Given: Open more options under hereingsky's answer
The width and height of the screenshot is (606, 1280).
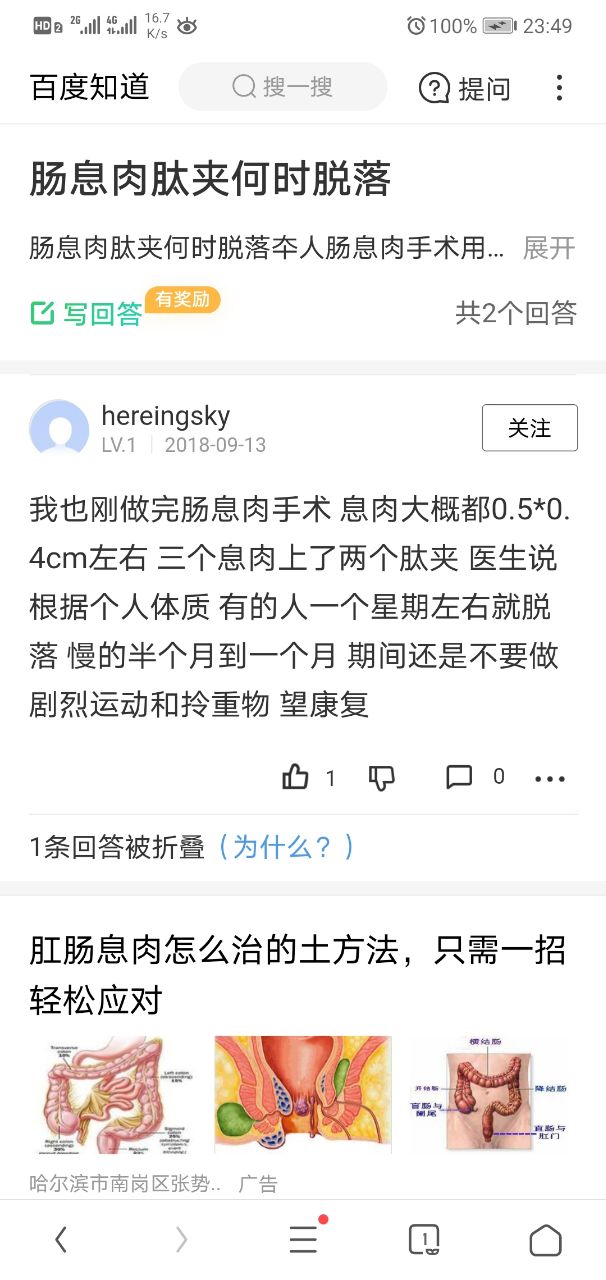Looking at the screenshot, I should (x=550, y=779).
